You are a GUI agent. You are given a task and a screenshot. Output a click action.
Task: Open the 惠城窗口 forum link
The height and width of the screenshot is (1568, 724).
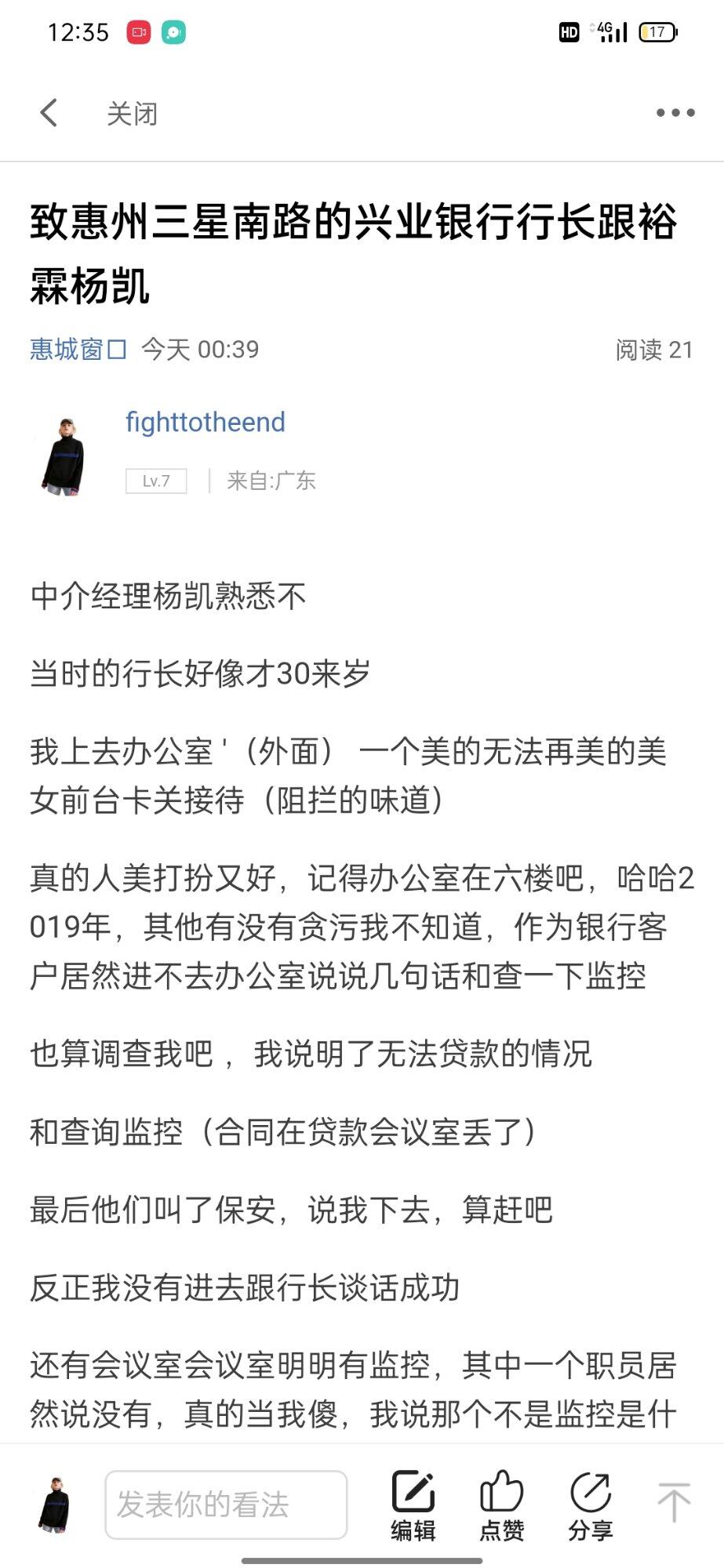pyautogui.click(x=78, y=350)
